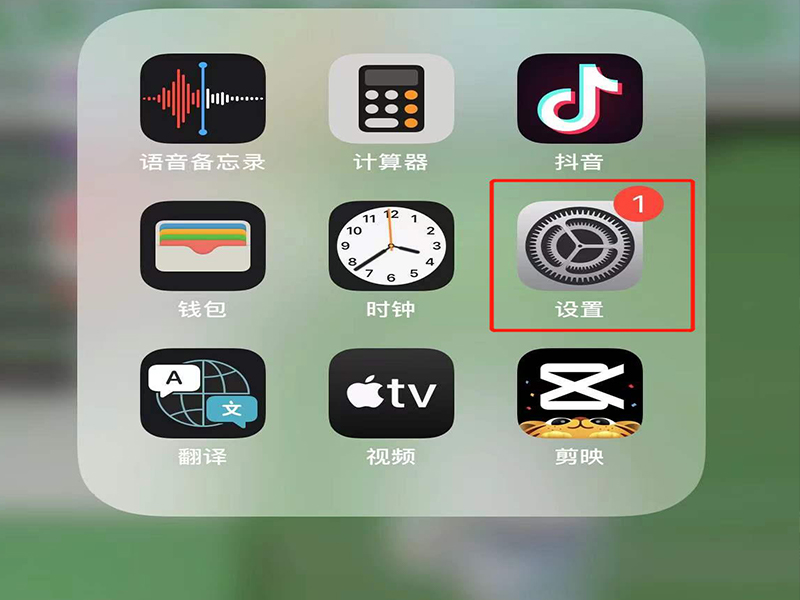Image resolution: width=800 pixels, height=600 pixels.
Task: Open the CapCut (剪映) app
Action: tap(579, 393)
